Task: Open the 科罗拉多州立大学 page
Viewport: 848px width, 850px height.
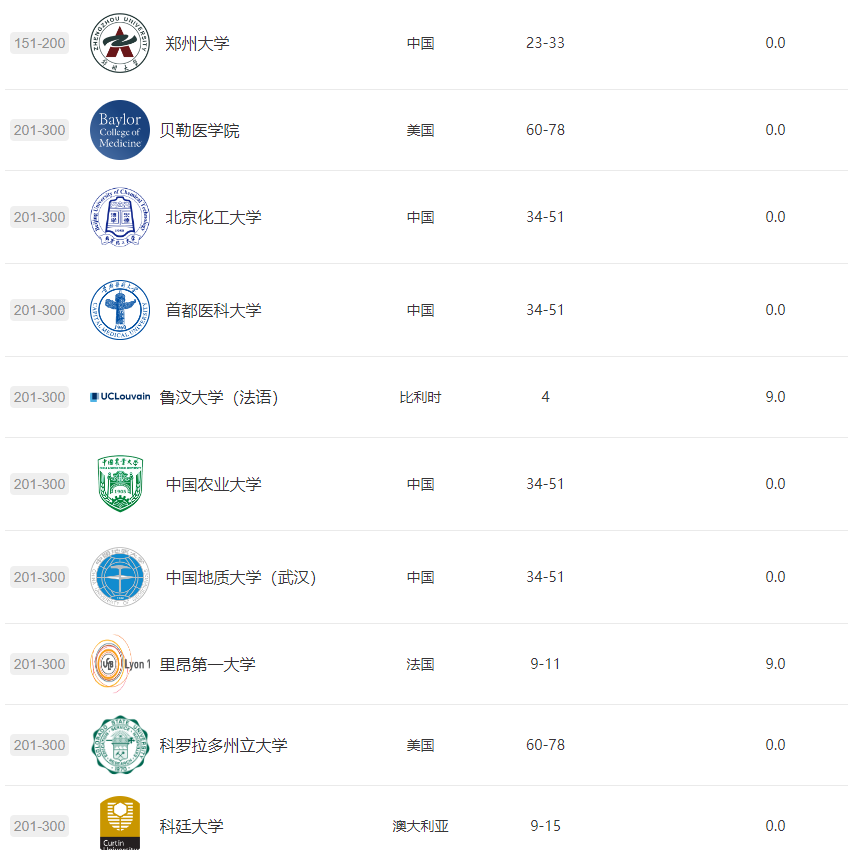Action: (x=223, y=745)
